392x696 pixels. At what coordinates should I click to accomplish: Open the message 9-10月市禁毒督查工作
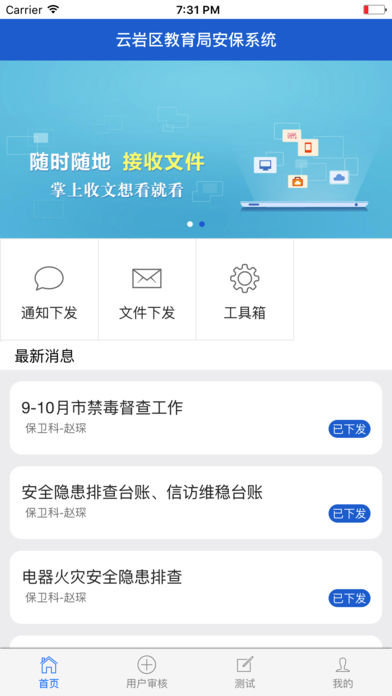(196, 418)
